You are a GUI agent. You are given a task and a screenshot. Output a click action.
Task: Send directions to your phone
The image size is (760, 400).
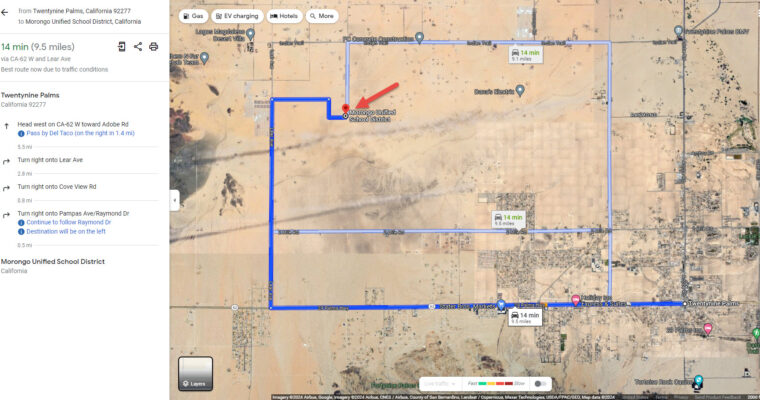point(122,46)
